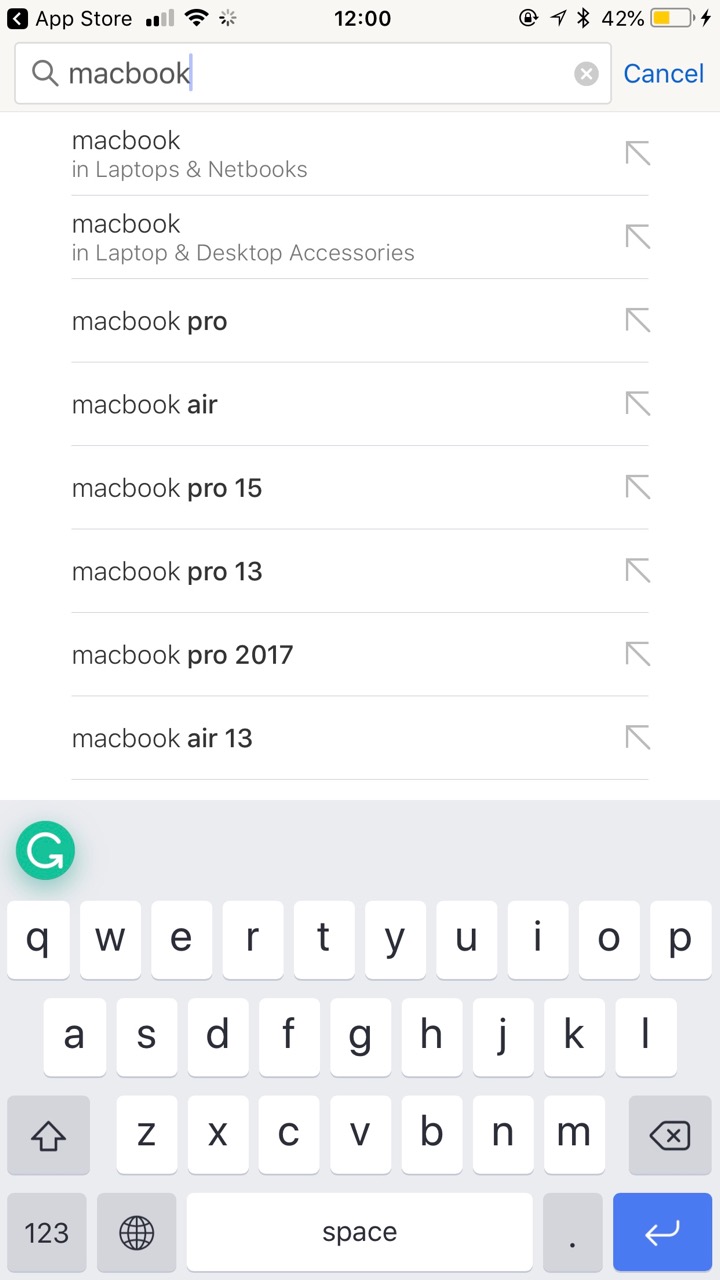Tap the search field containing macbook
Screen dimensions: 720x1280
tap(300, 73)
